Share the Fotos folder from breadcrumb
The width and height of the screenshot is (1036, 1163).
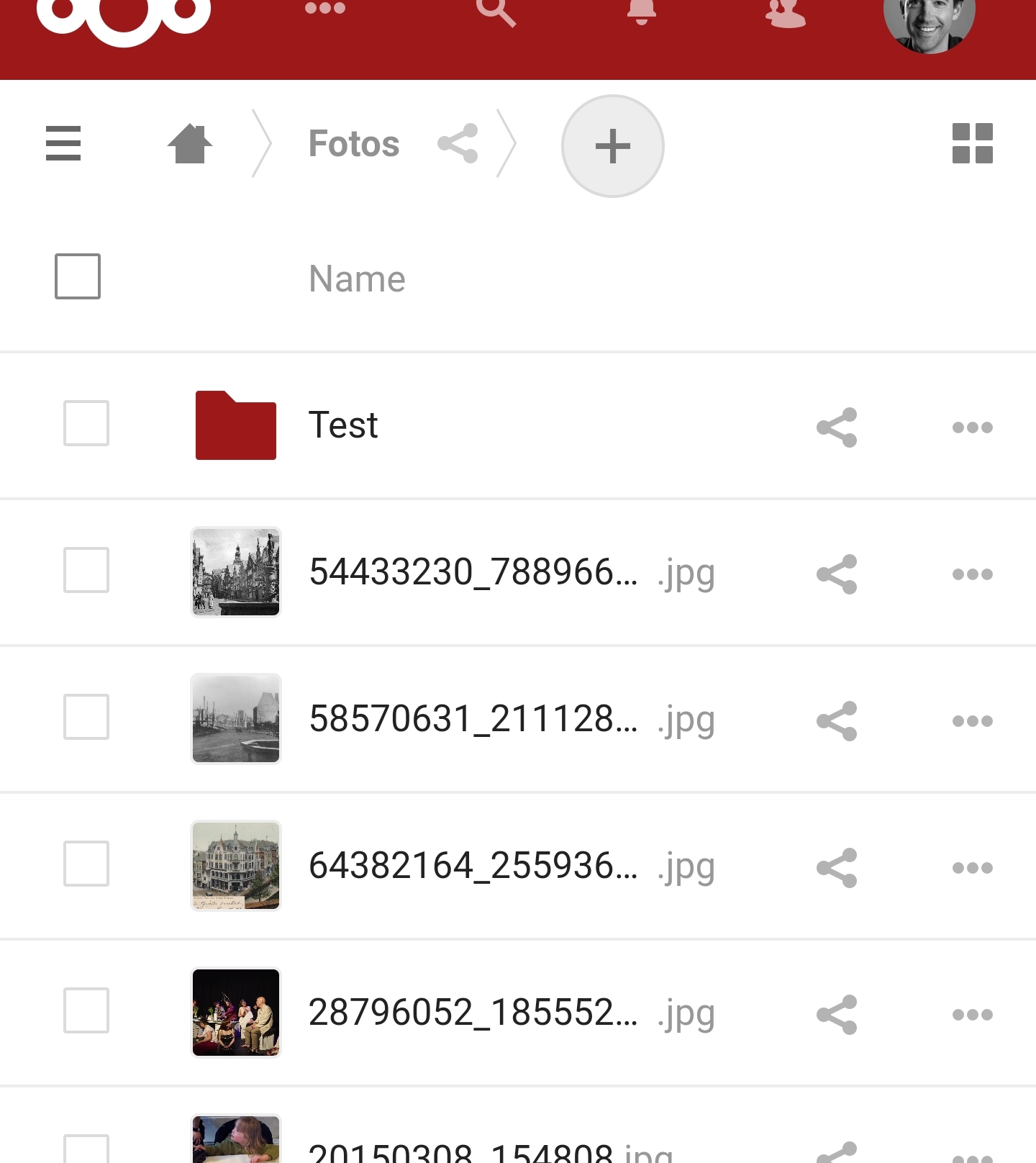[458, 143]
